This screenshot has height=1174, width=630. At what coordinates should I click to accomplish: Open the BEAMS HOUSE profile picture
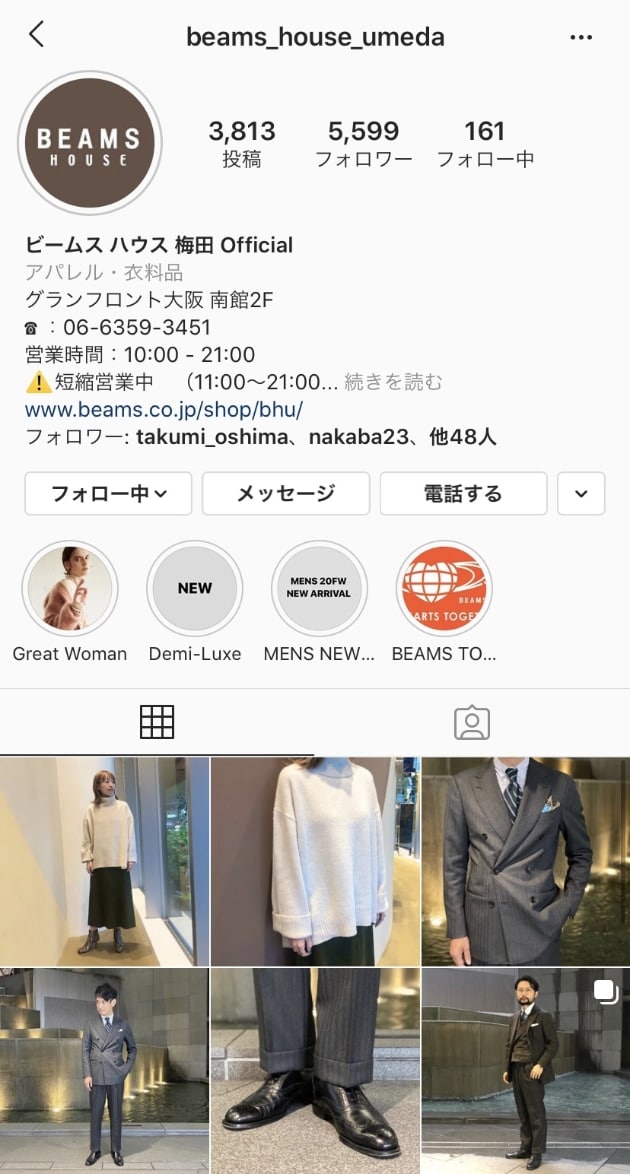click(x=90, y=143)
